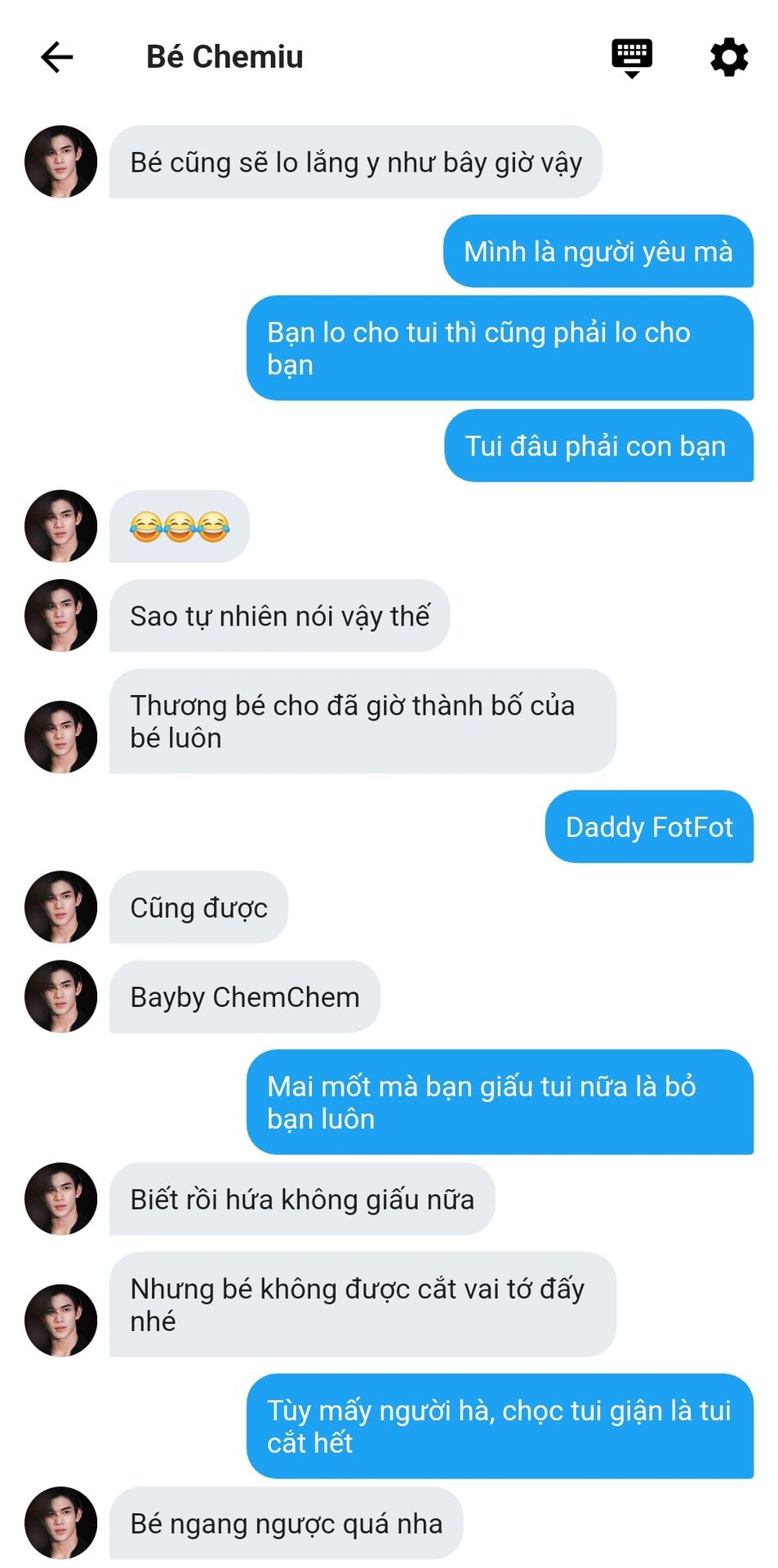Open chat settings gear icon

[729, 57]
